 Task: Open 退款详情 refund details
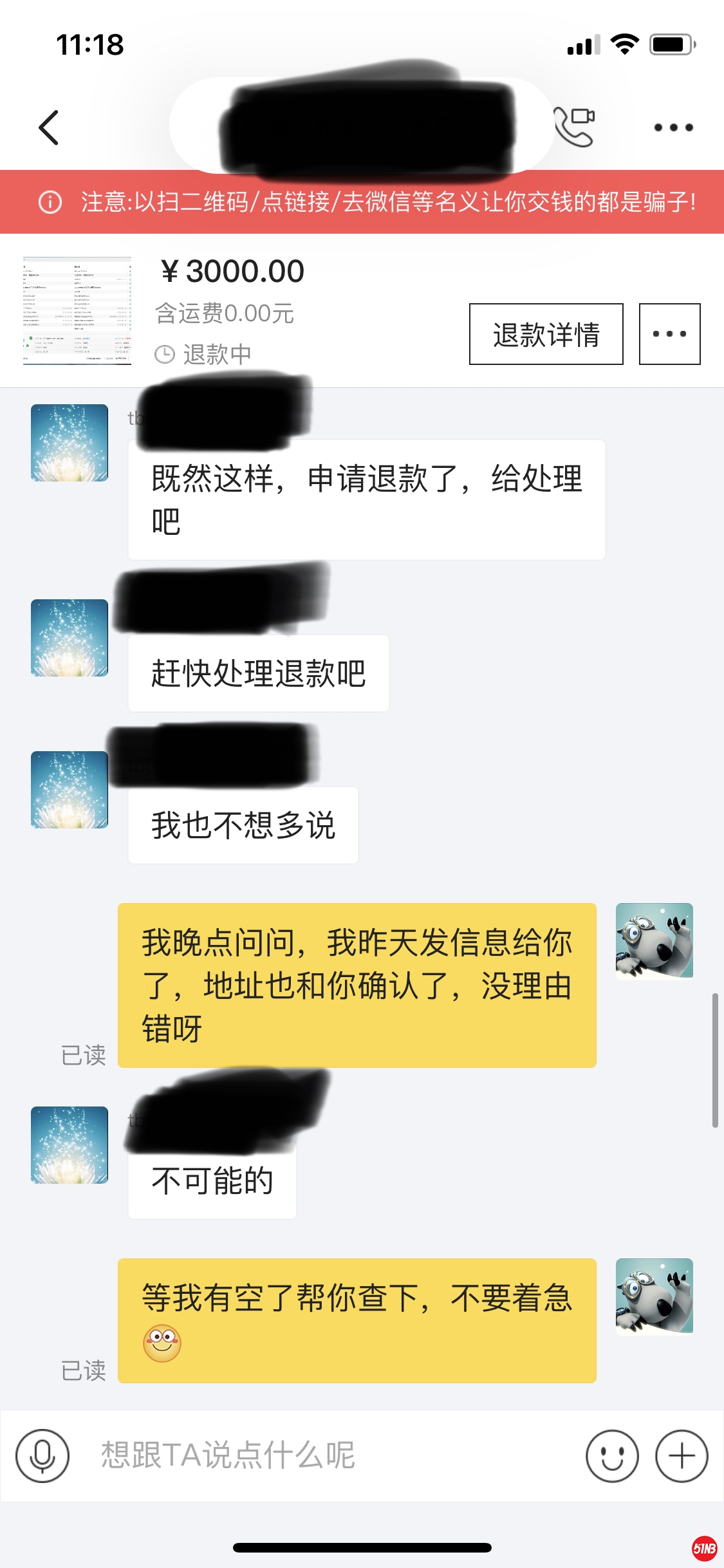tap(546, 334)
